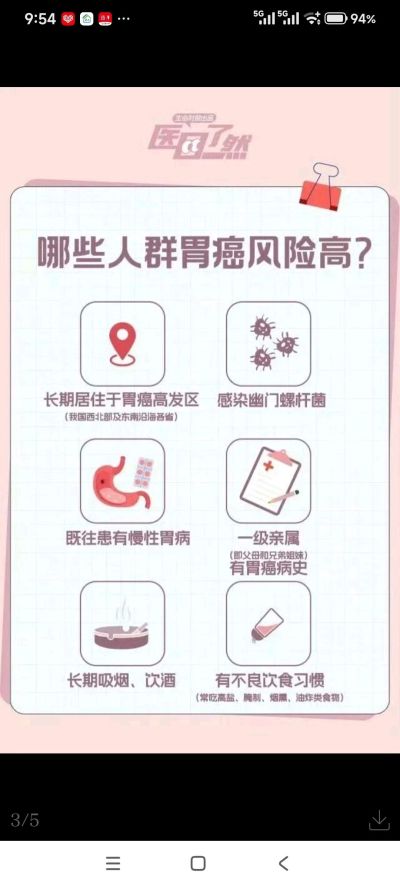Viewport: 400px width, 889px height.
Task: Open the stomach cancer risk infographic
Action: (x=200, y=420)
